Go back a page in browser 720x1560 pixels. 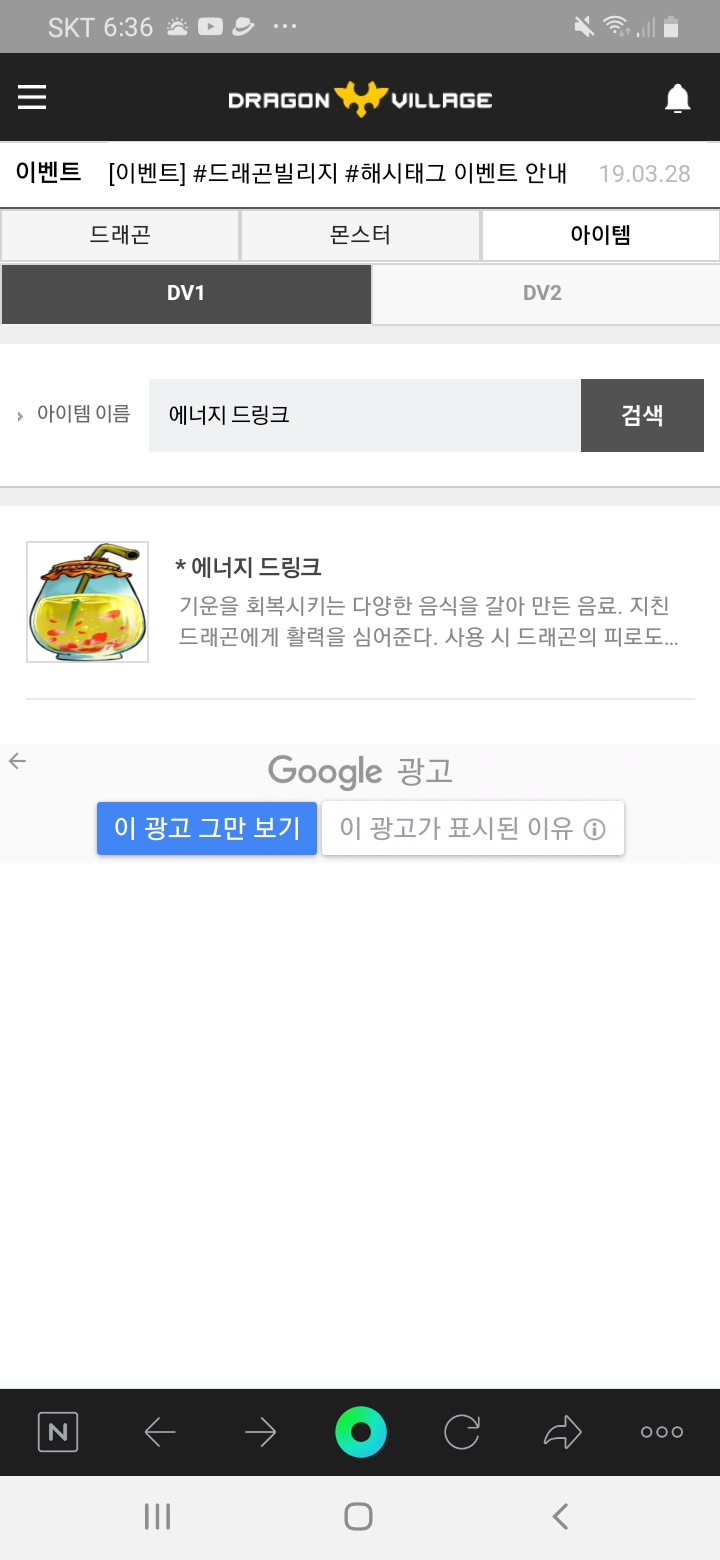pos(160,1432)
